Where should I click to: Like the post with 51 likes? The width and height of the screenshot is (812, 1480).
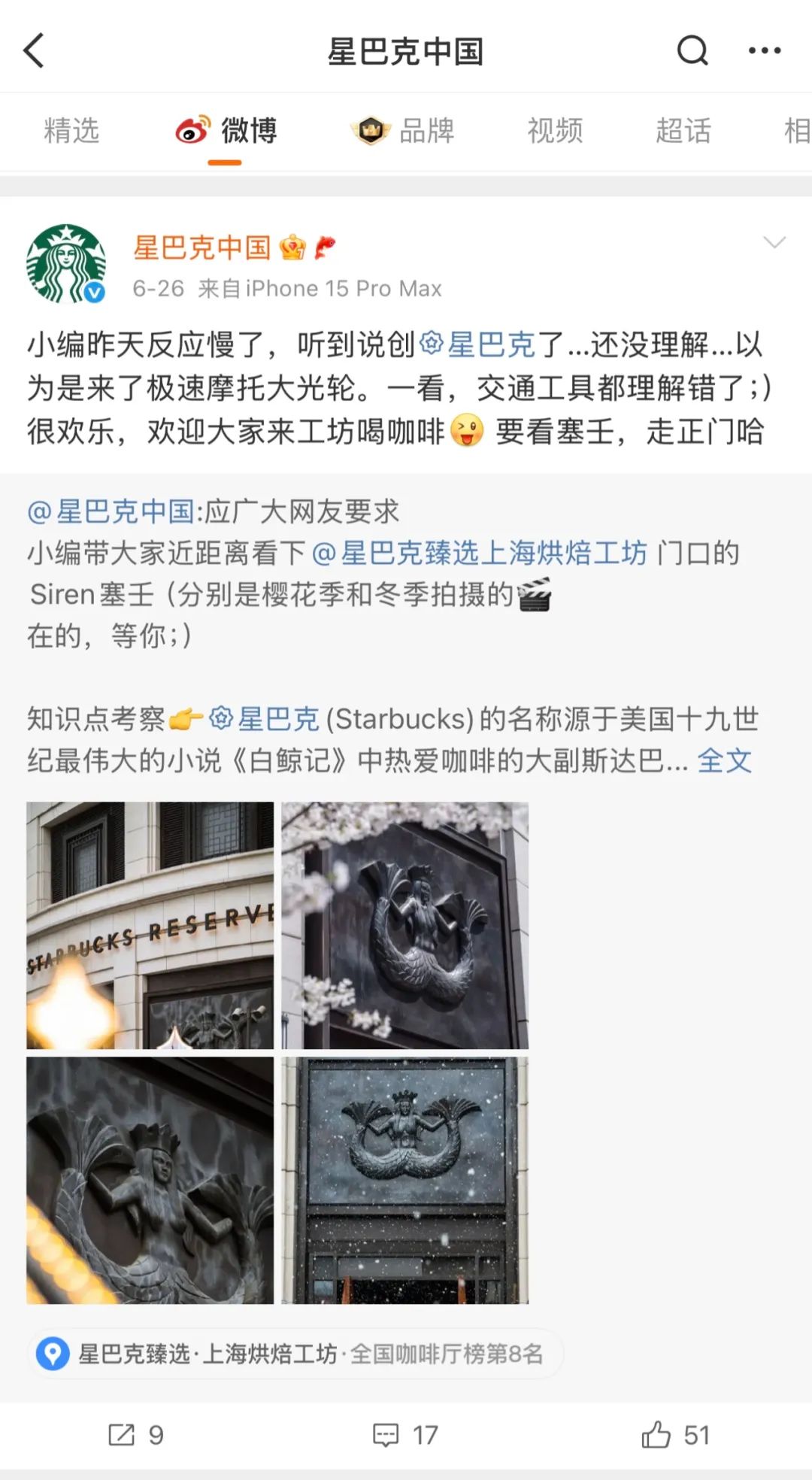tap(675, 1435)
